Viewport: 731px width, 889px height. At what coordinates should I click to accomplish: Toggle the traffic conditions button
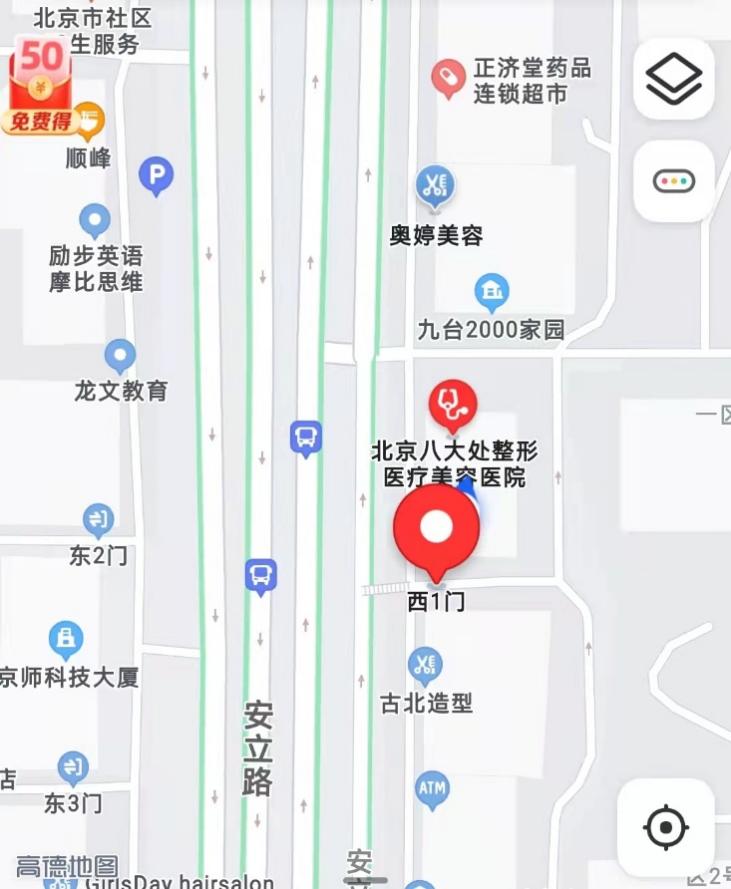(673, 181)
